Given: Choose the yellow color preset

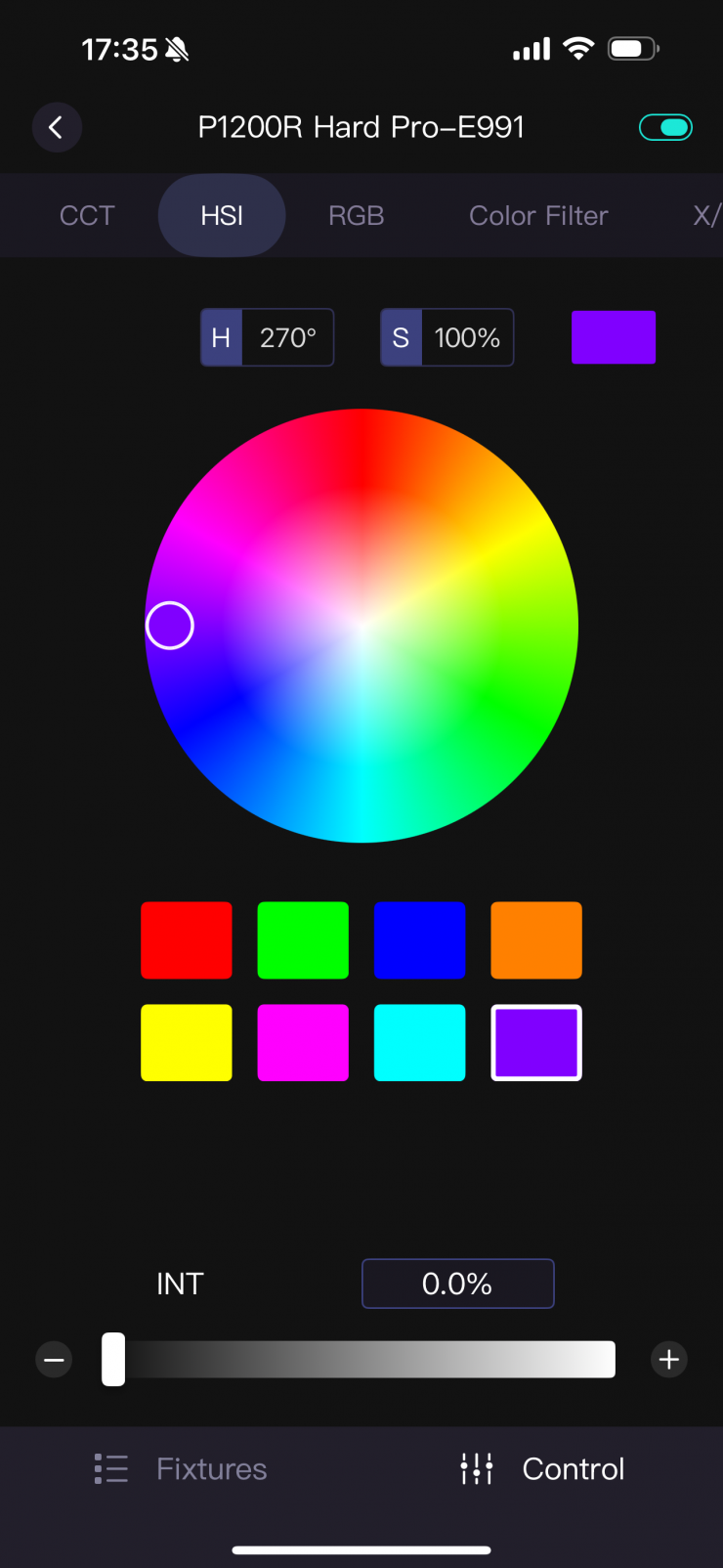Looking at the screenshot, I should tap(187, 1042).
